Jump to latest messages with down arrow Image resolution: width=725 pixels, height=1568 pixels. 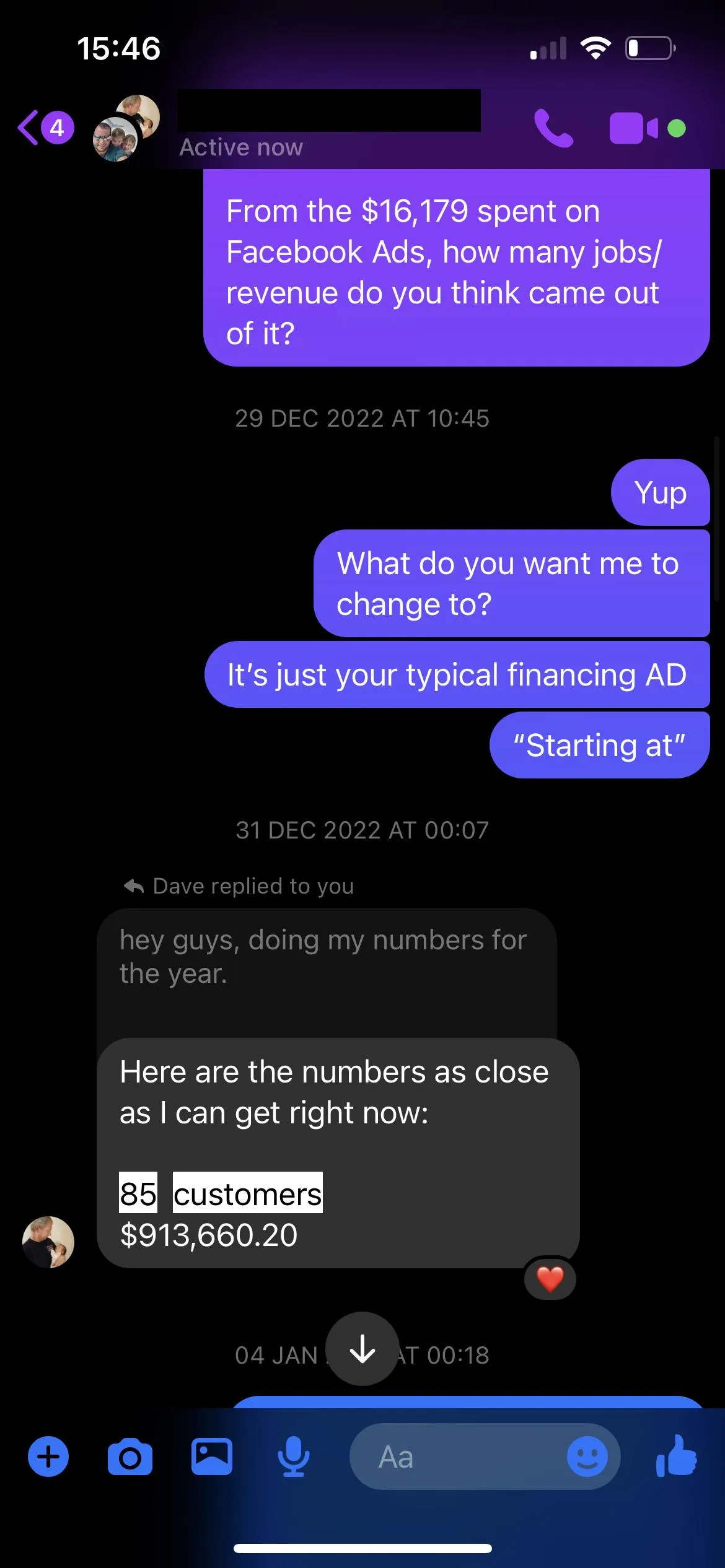tap(362, 1349)
